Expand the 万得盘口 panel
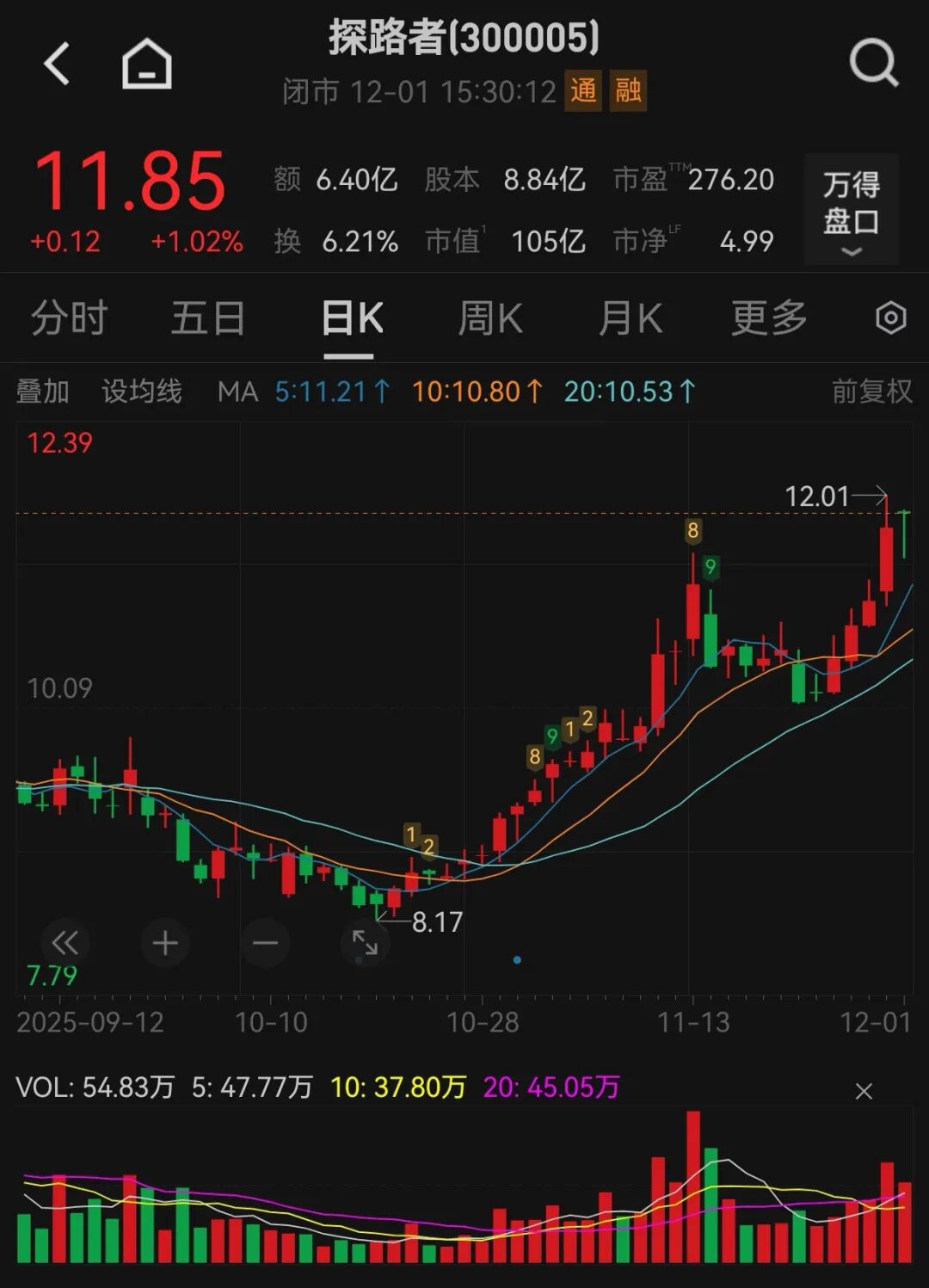Image resolution: width=929 pixels, height=1288 pixels. coord(852,209)
